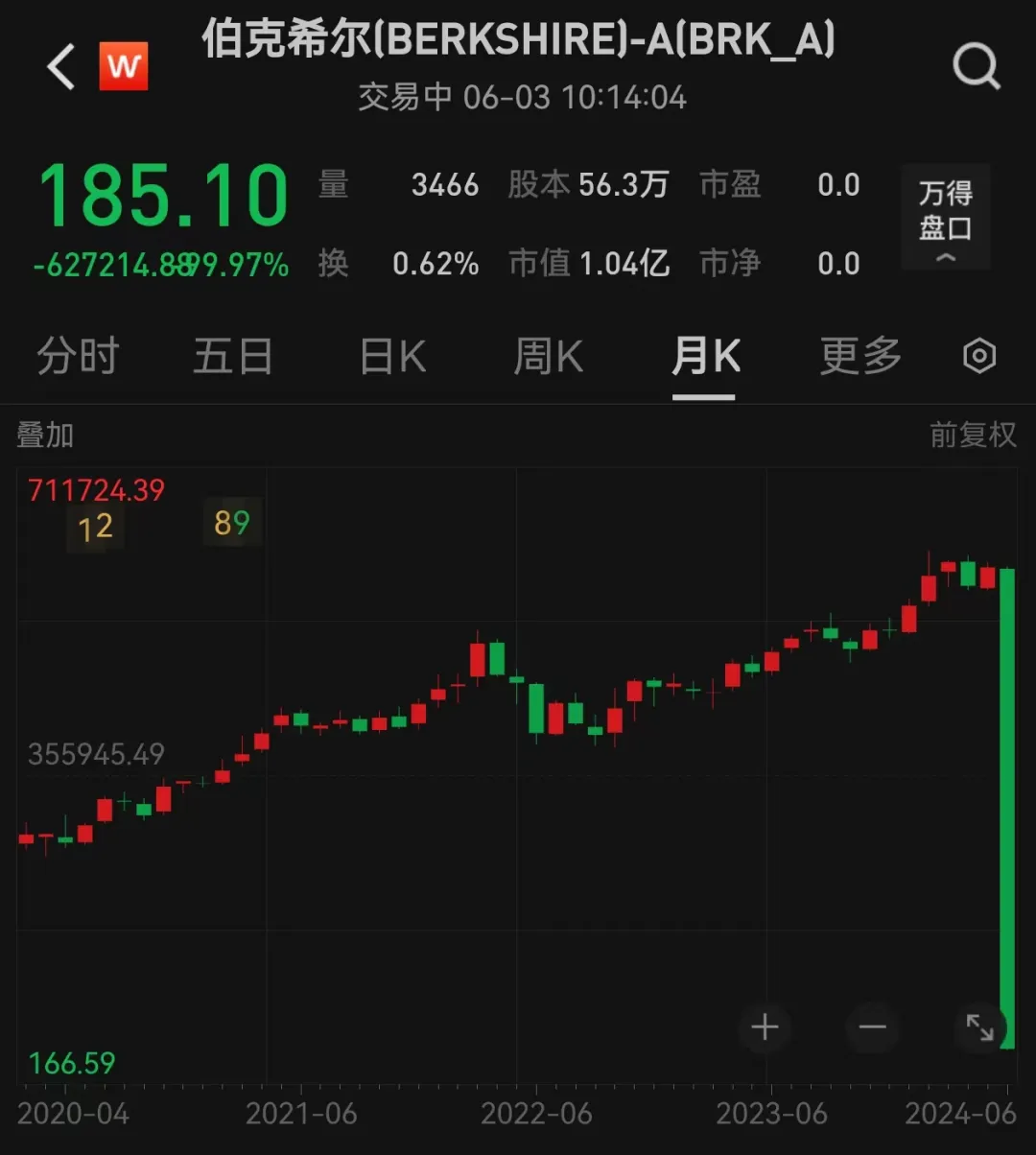
Task: Open chart settings hexagon icon
Action: click(x=978, y=356)
